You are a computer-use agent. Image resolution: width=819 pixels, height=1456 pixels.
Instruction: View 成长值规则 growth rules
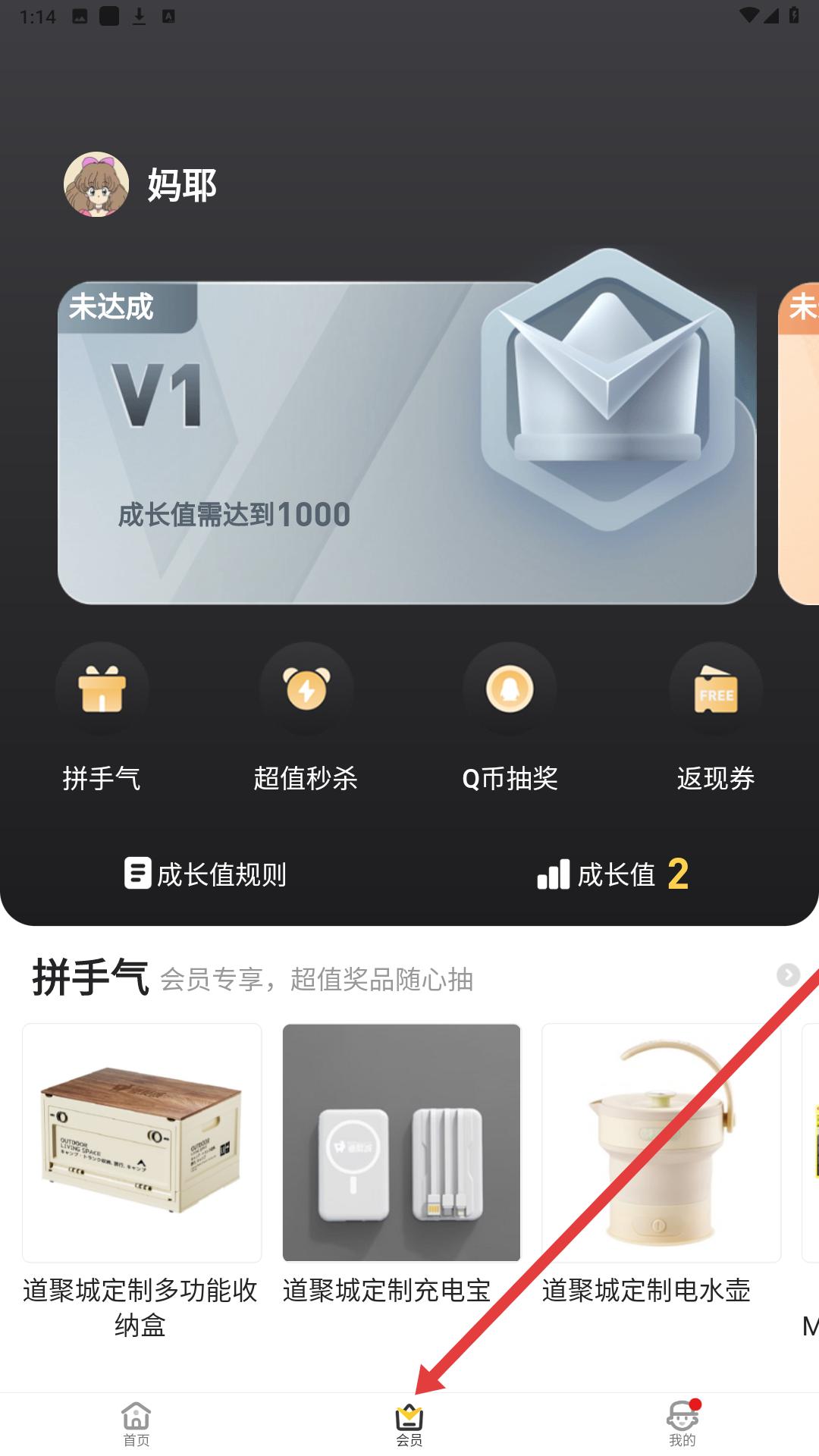(x=206, y=874)
